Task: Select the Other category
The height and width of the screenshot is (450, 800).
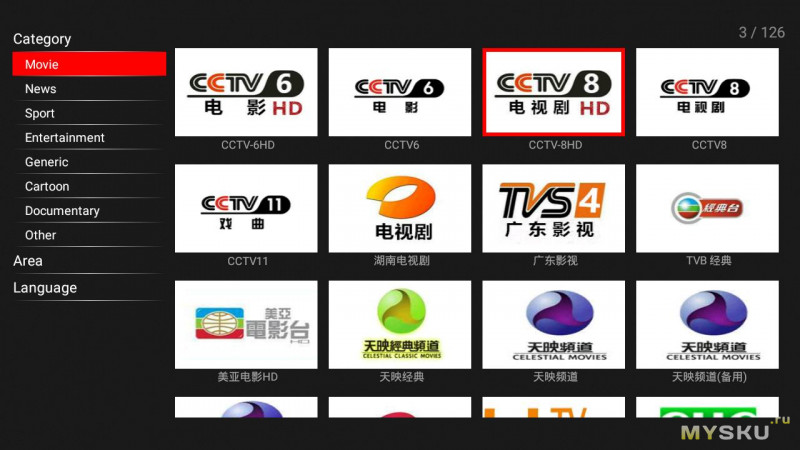Action: (x=88, y=235)
